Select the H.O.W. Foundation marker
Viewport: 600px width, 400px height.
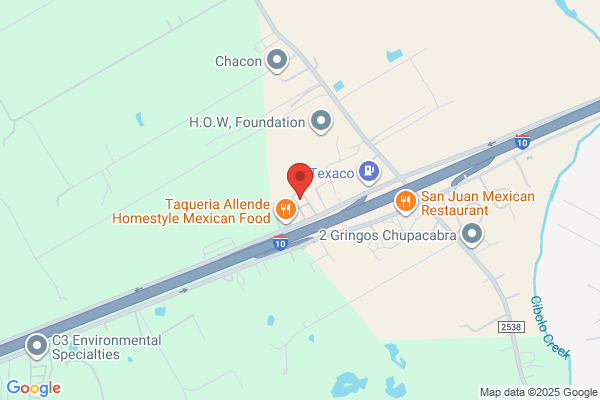point(321,122)
